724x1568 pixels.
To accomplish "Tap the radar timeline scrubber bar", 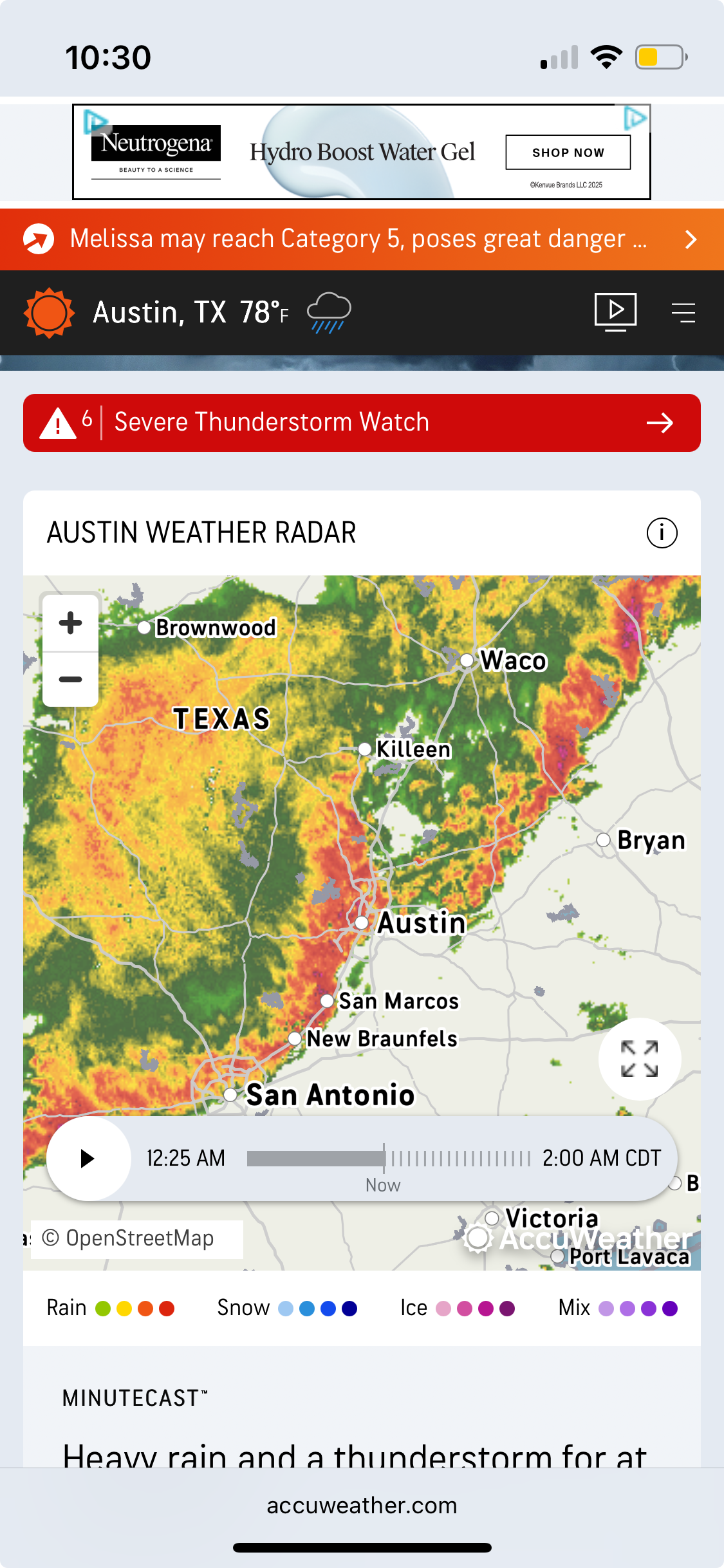I will [x=389, y=1159].
